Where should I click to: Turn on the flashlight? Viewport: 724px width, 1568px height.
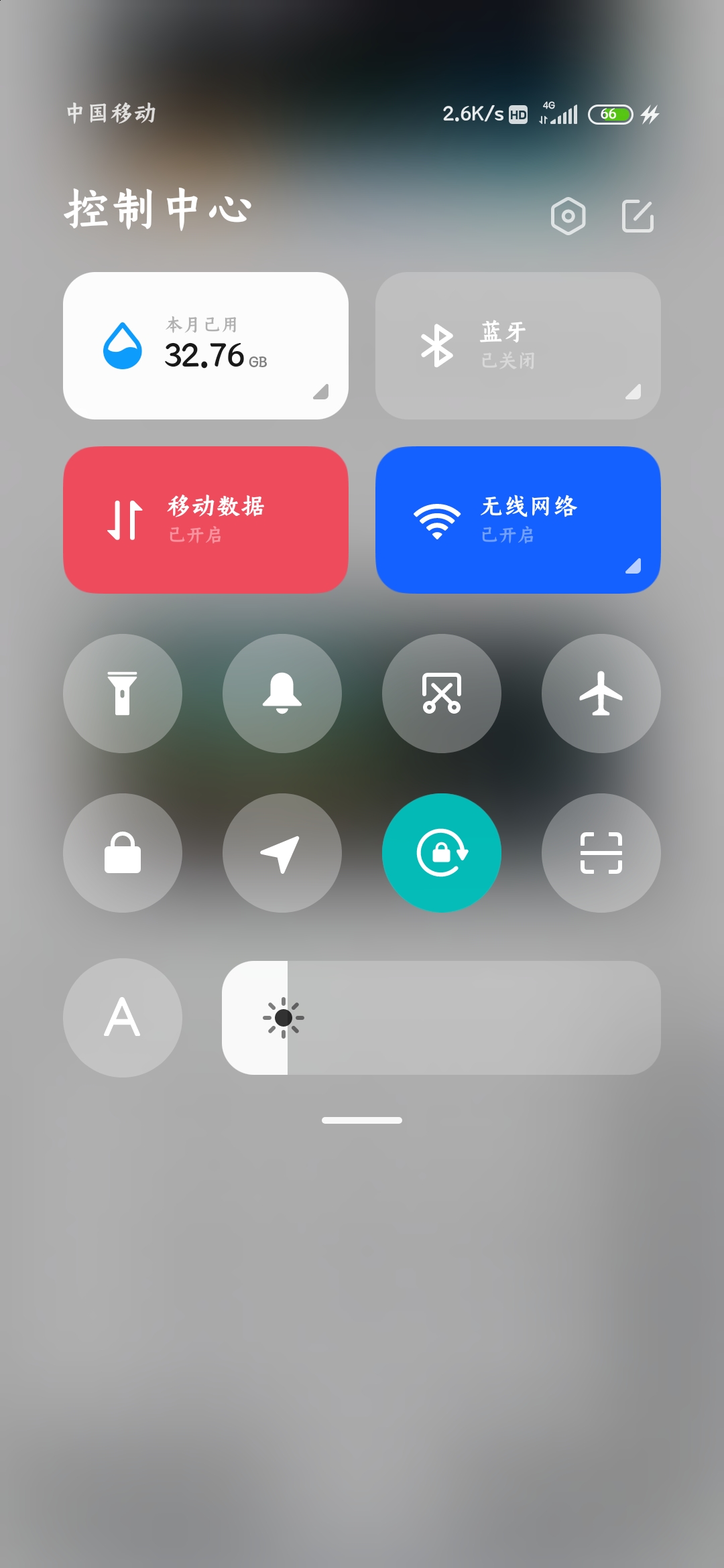coord(123,694)
